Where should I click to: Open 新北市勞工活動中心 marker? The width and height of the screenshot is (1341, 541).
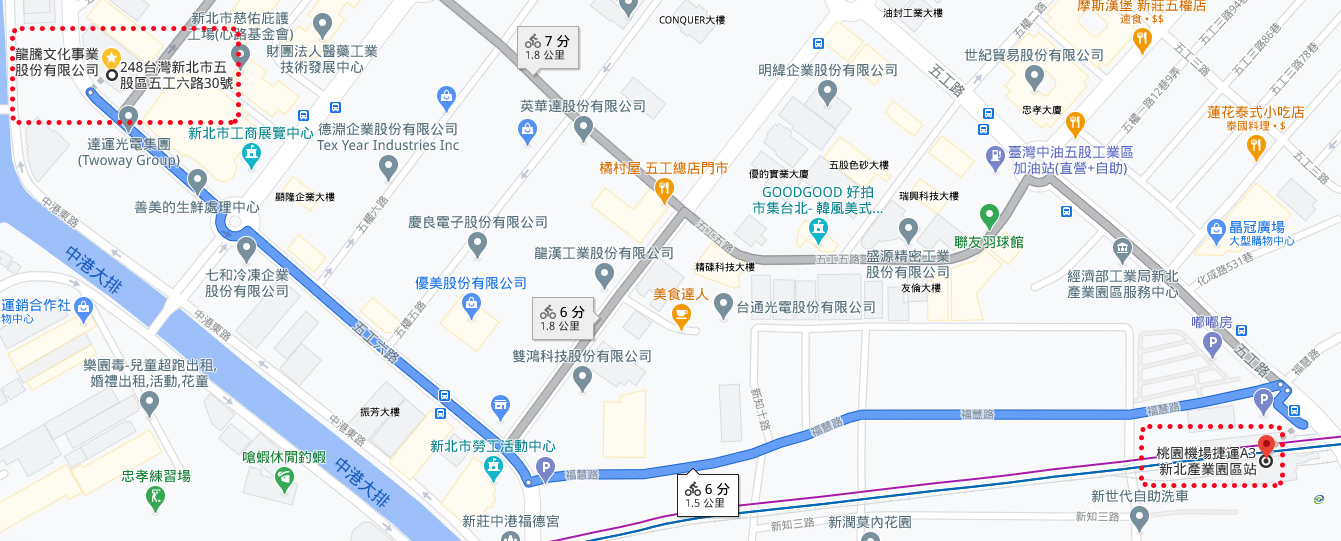click(x=493, y=467)
